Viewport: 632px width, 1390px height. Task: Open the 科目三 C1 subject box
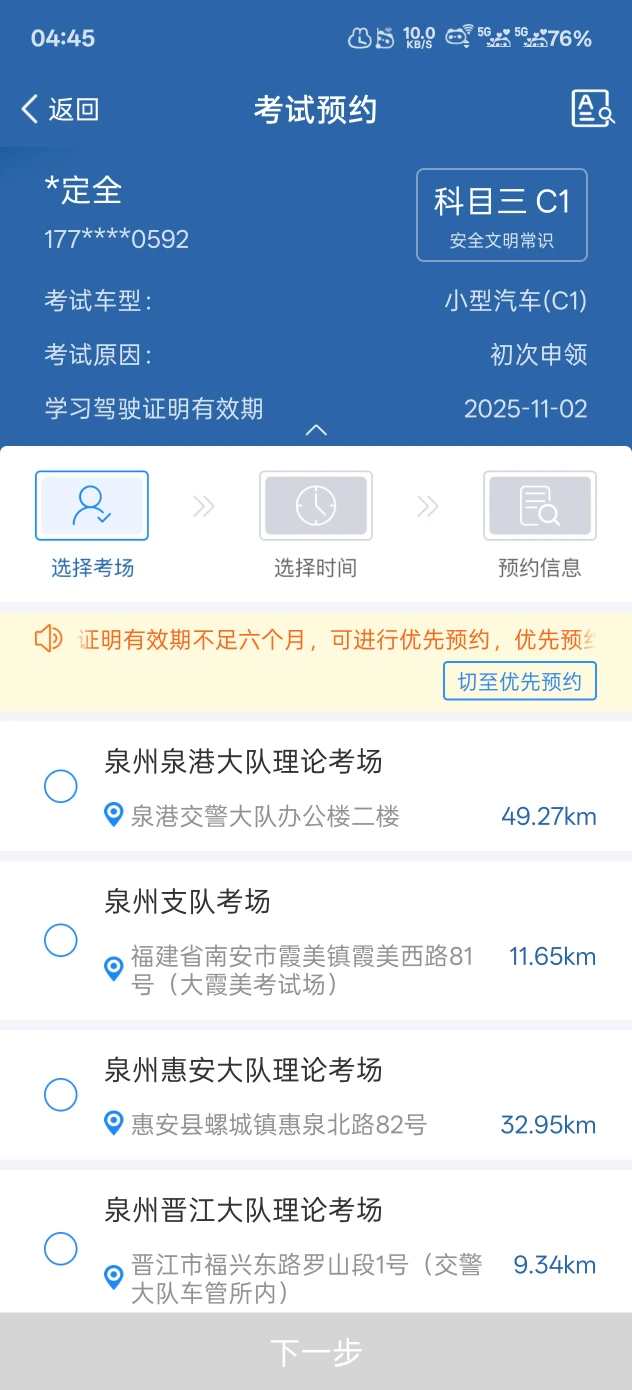501,215
